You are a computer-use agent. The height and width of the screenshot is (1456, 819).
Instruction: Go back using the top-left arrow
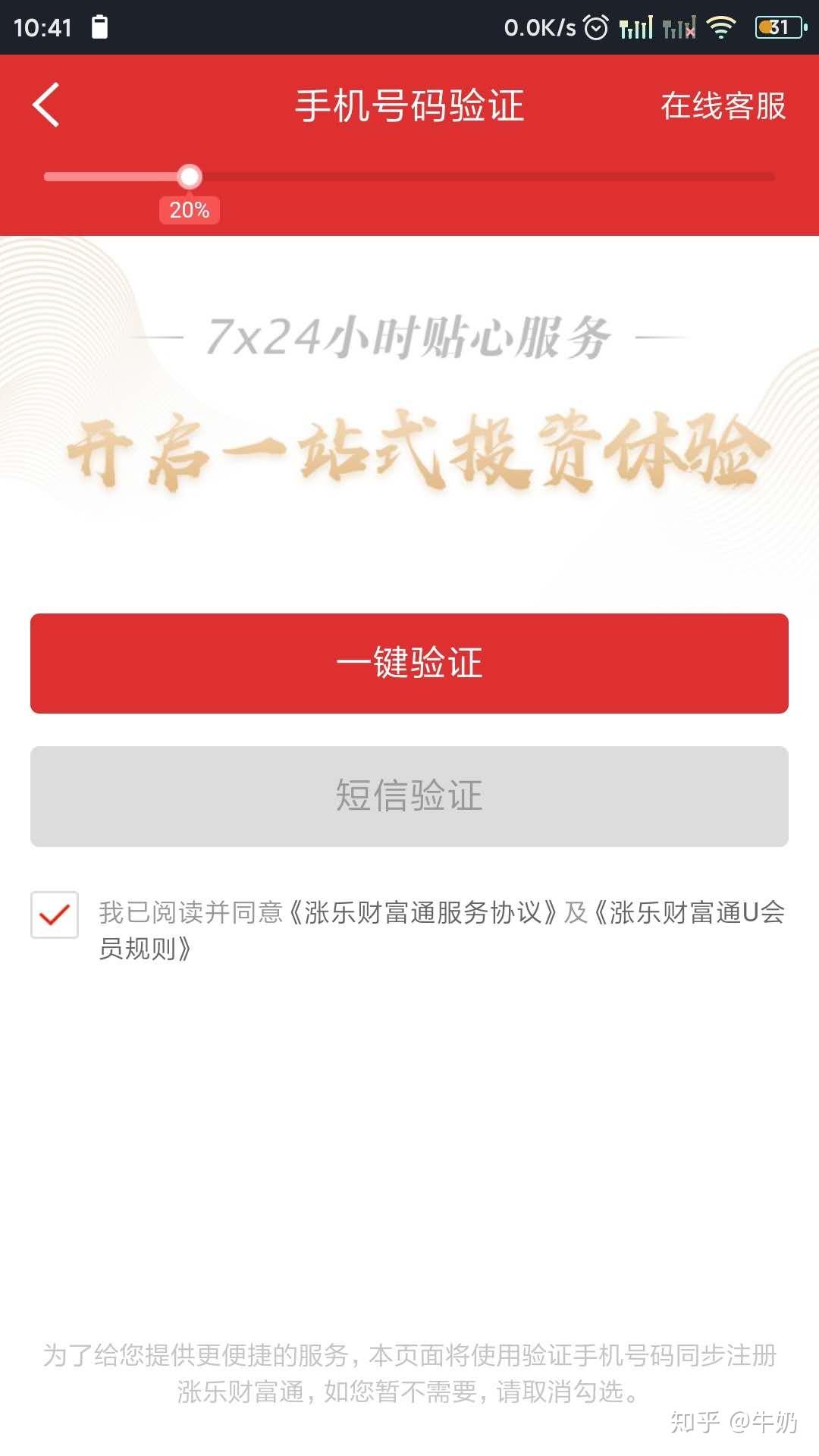(47, 105)
